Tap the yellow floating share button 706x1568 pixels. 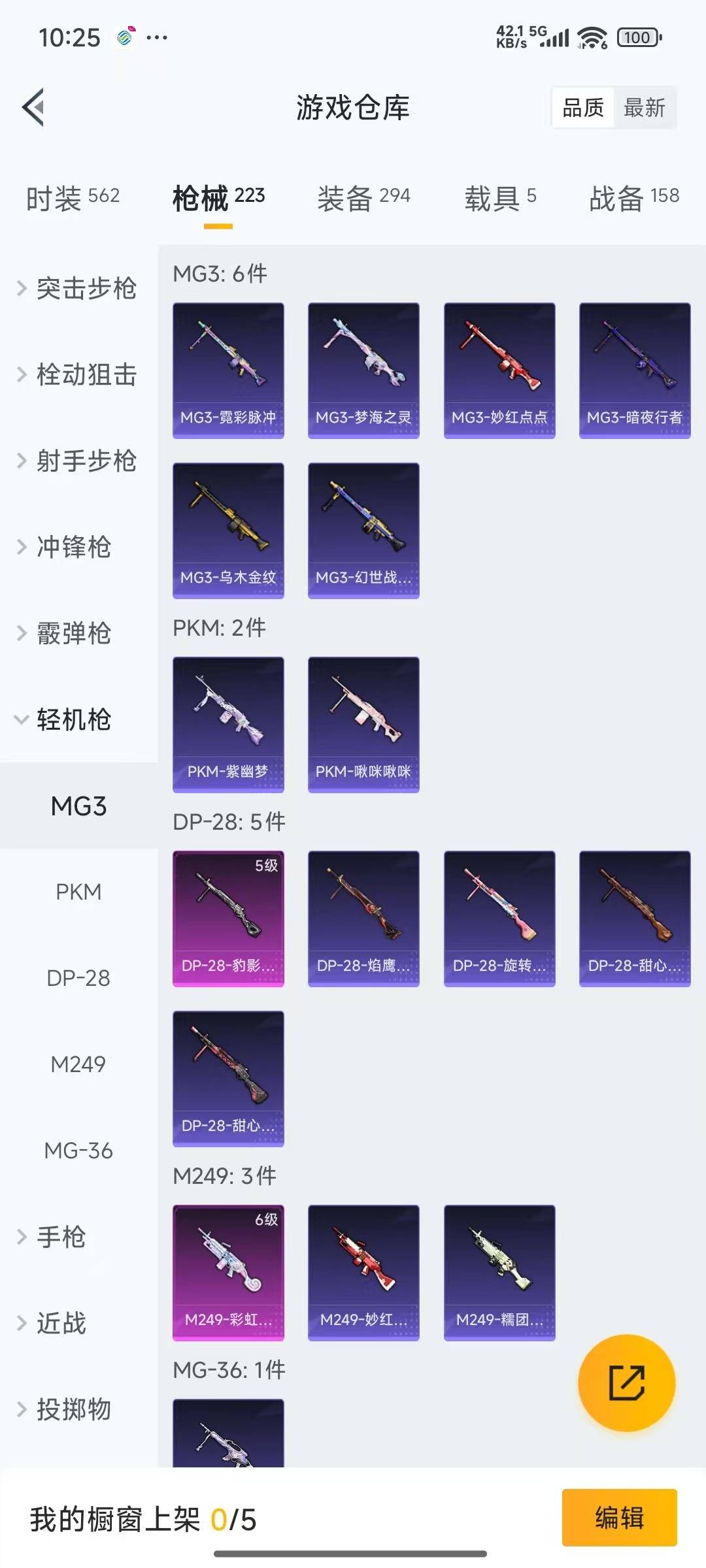pyautogui.click(x=626, y=1382)
